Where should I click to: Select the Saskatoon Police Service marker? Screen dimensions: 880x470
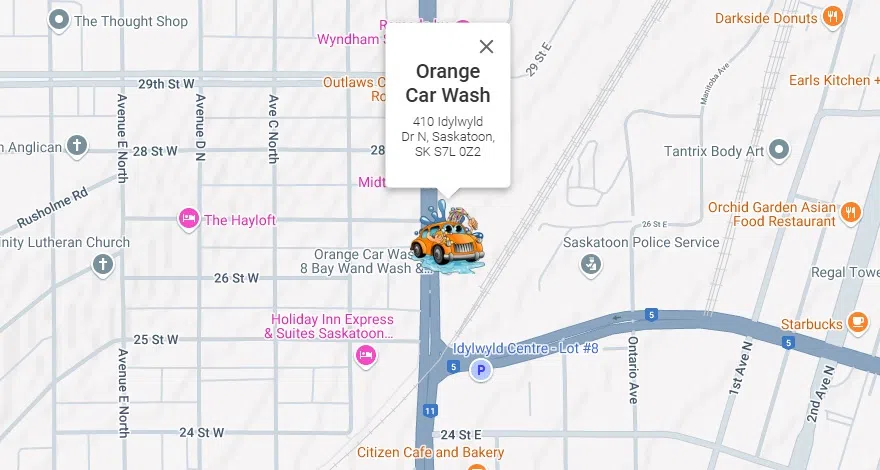591,265
